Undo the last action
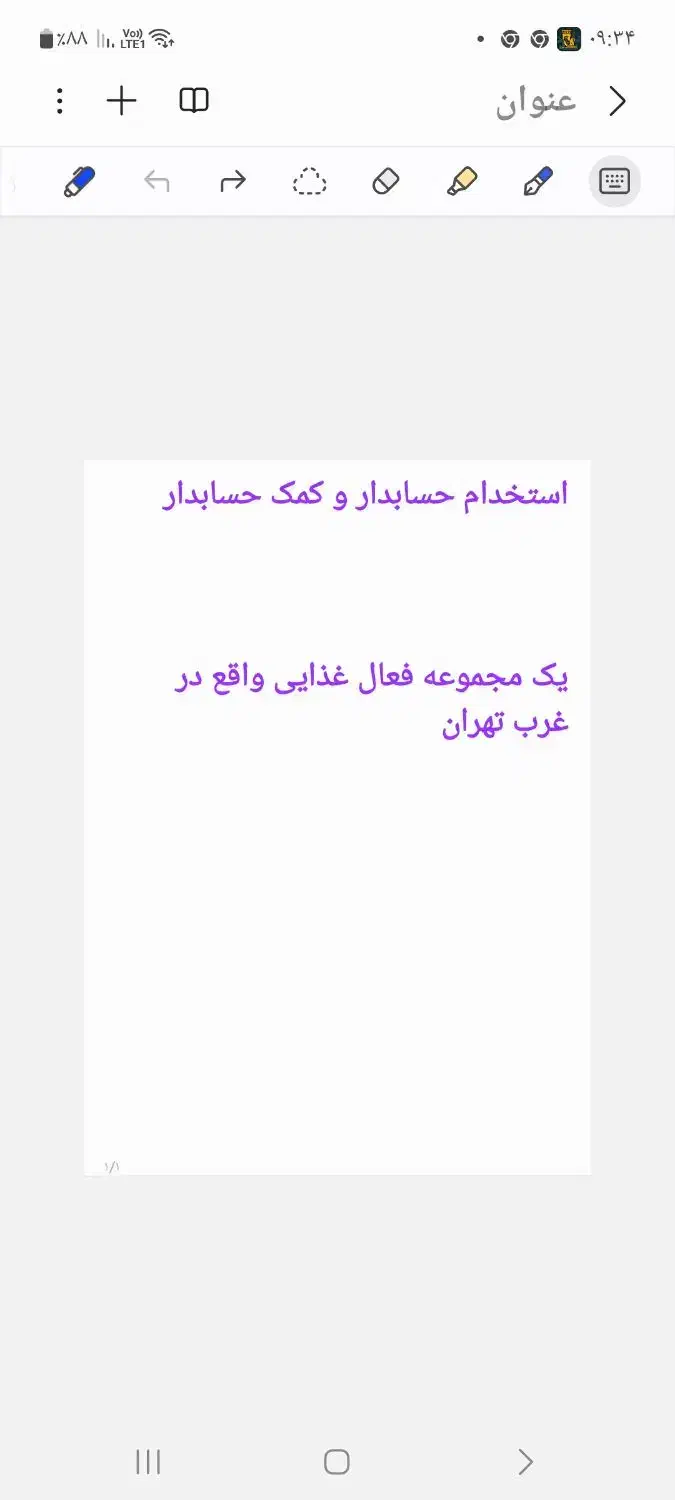 coord(157,182)
